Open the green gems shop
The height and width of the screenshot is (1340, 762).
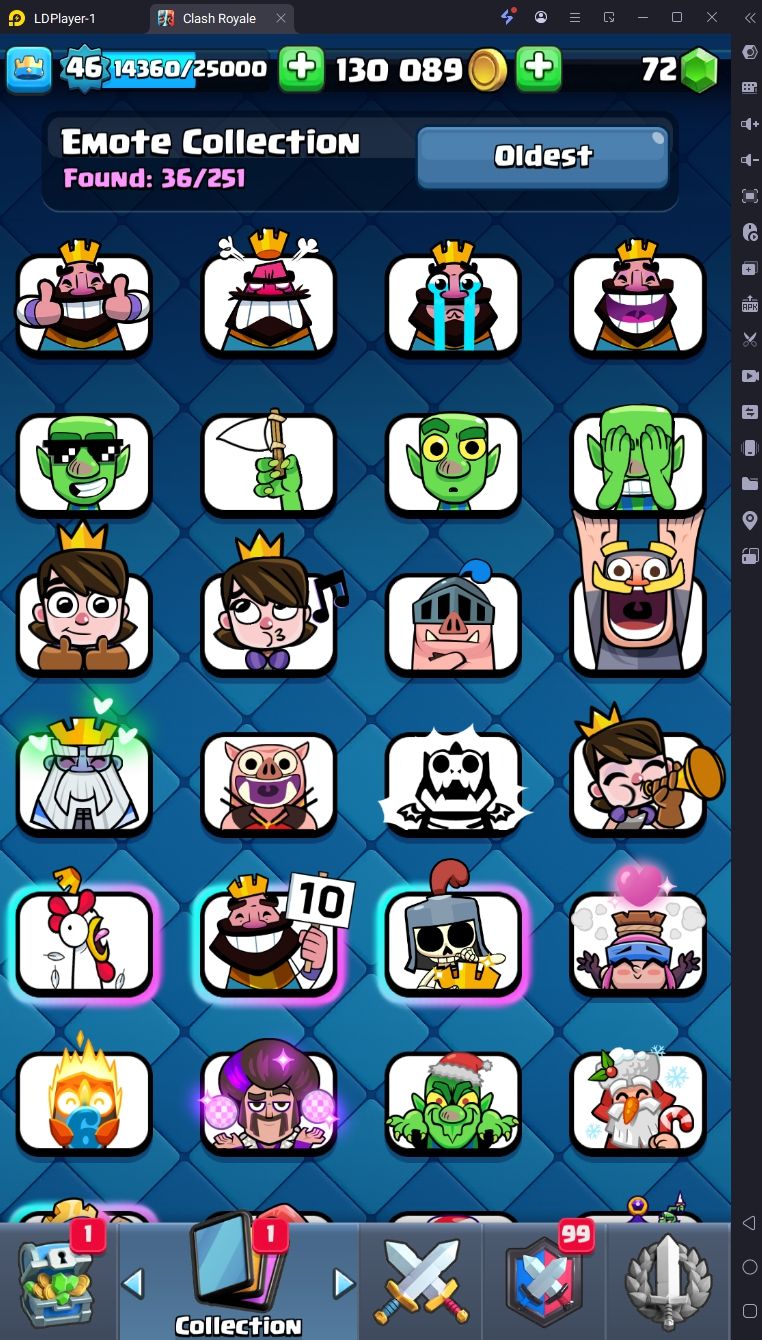(698, 69)
